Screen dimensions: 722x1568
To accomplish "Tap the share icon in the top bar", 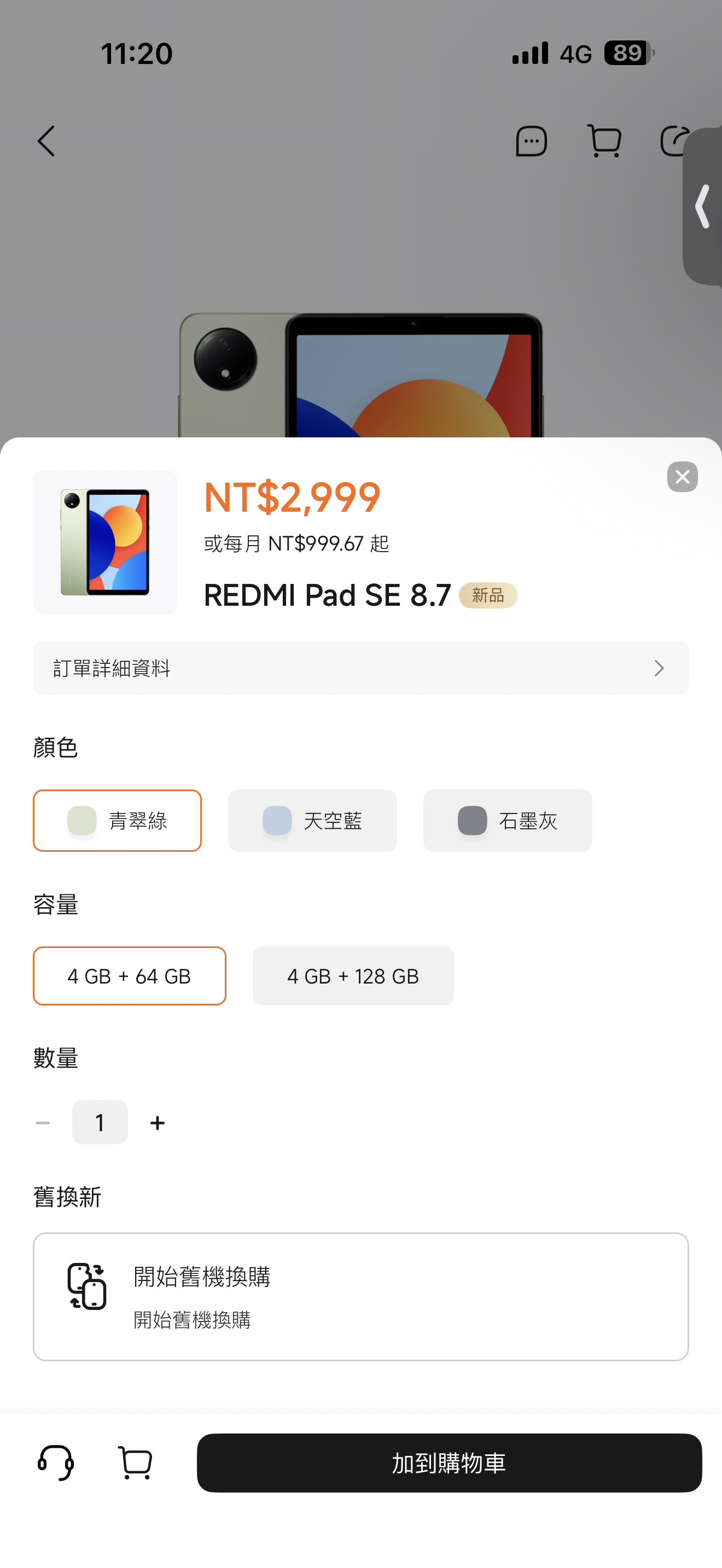I will (x=676, y=141).
